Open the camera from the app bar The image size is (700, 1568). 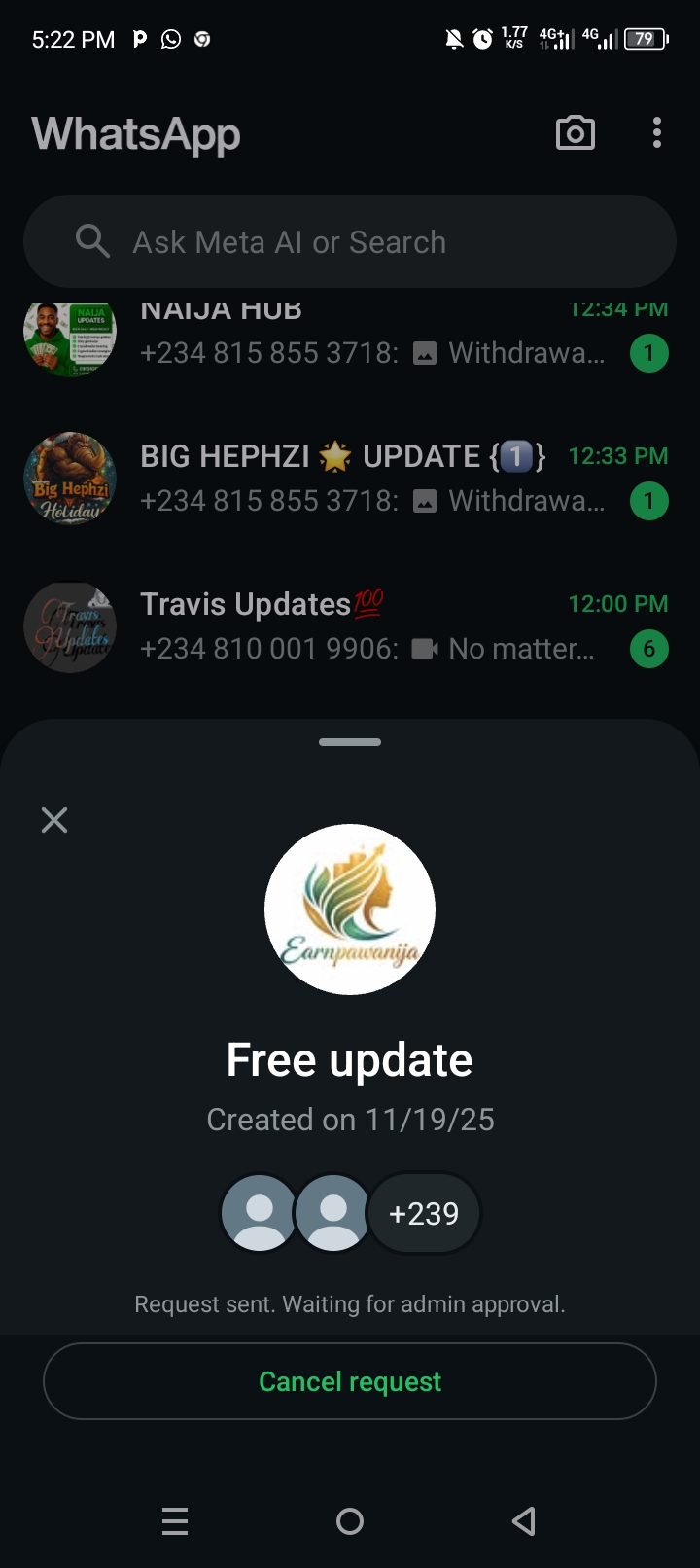pos(575,133)
